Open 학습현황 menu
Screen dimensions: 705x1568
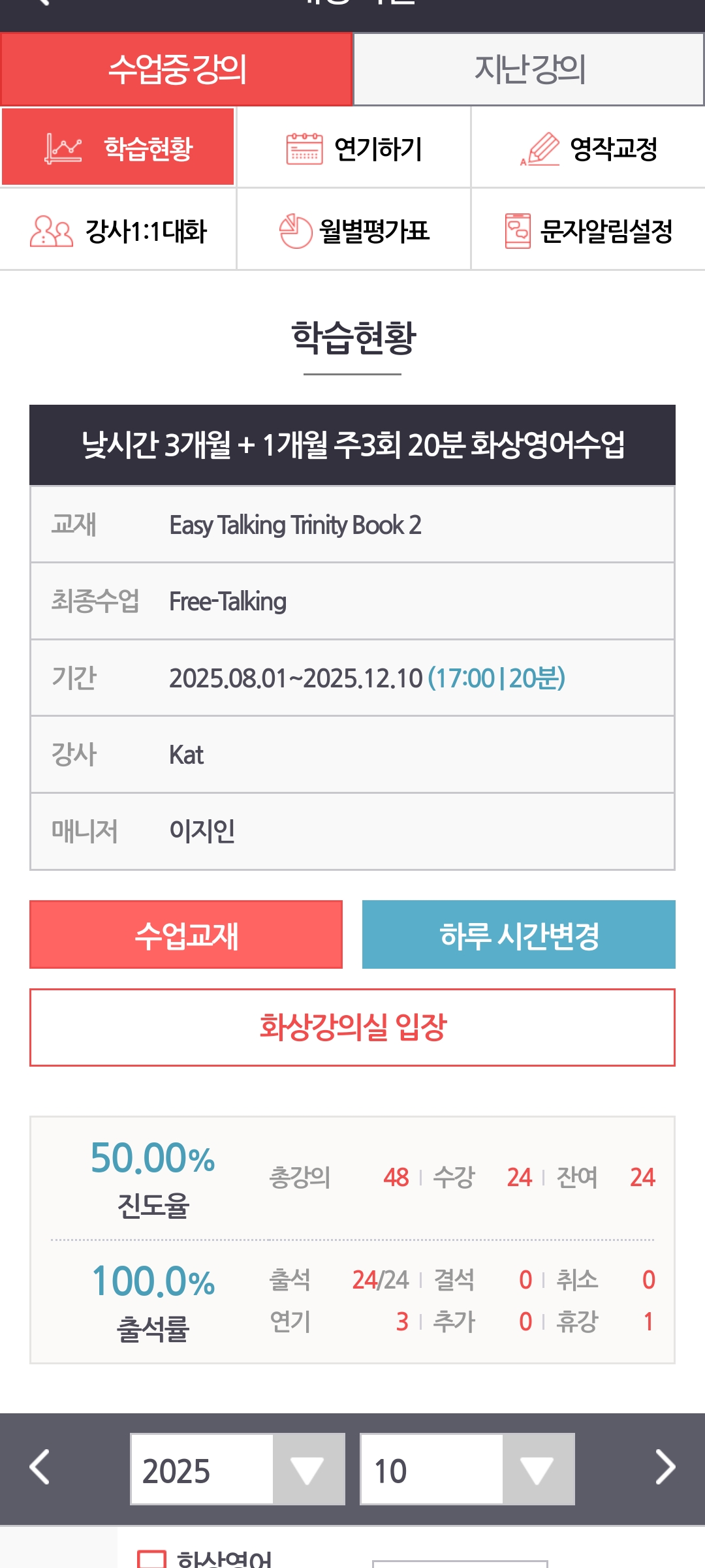coord(118,148)
